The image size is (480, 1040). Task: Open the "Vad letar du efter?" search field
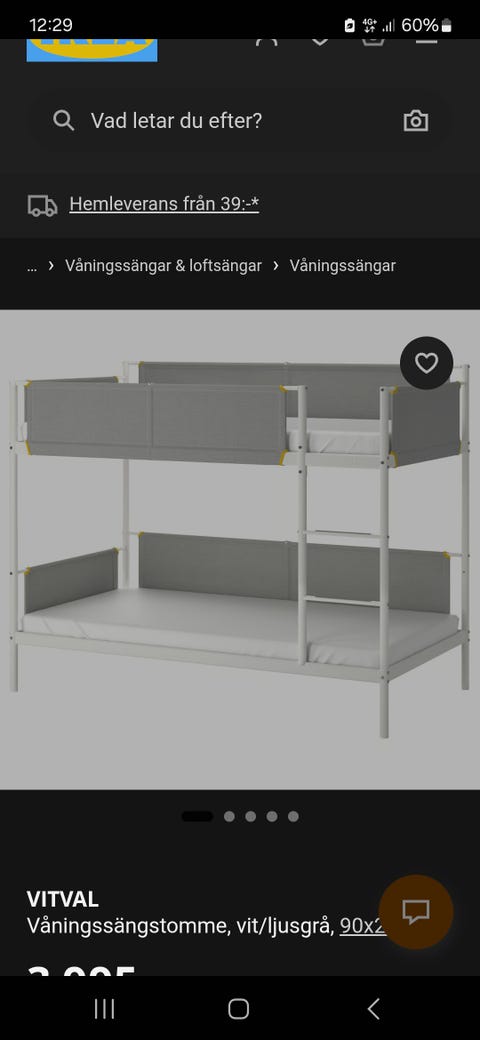tap(225, 121)
